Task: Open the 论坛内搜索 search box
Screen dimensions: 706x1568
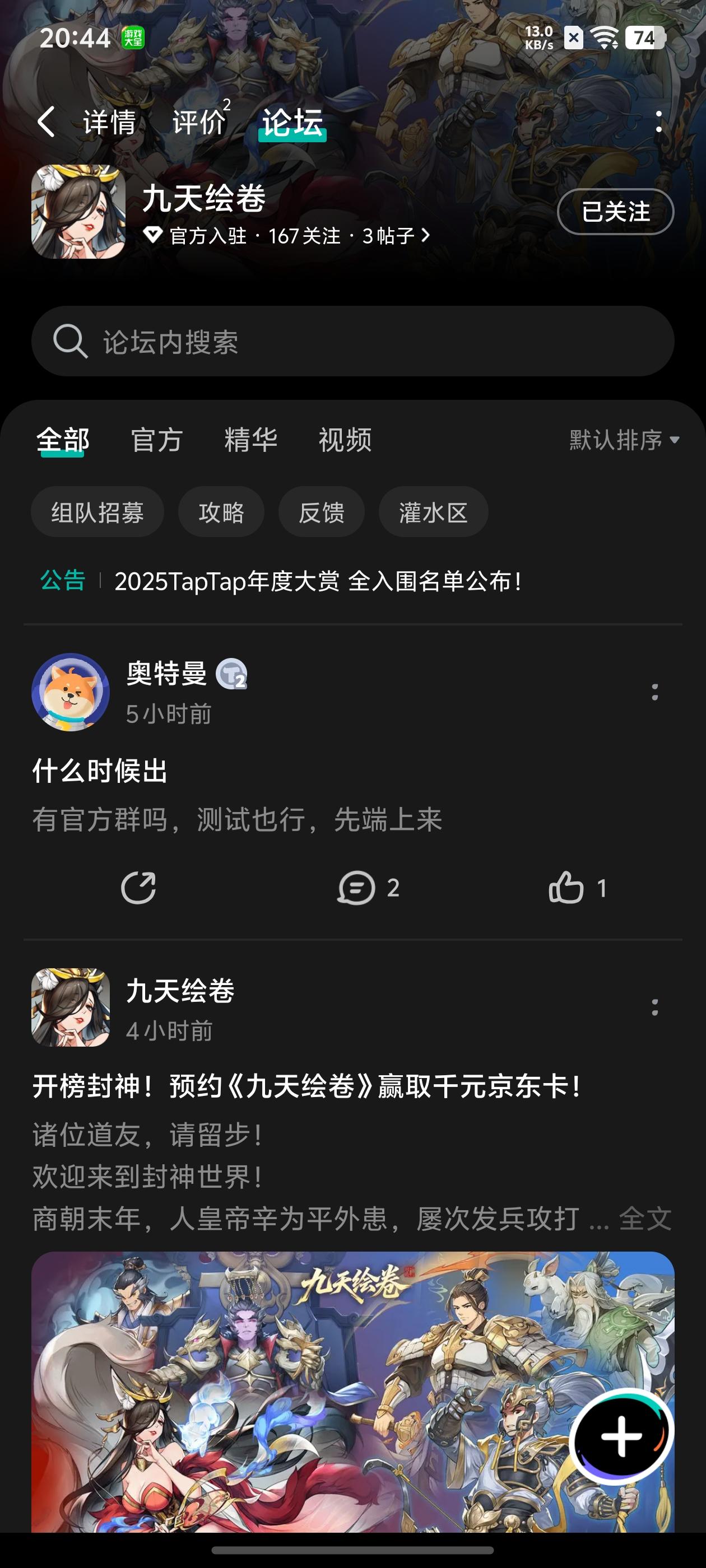Action: 352,341
